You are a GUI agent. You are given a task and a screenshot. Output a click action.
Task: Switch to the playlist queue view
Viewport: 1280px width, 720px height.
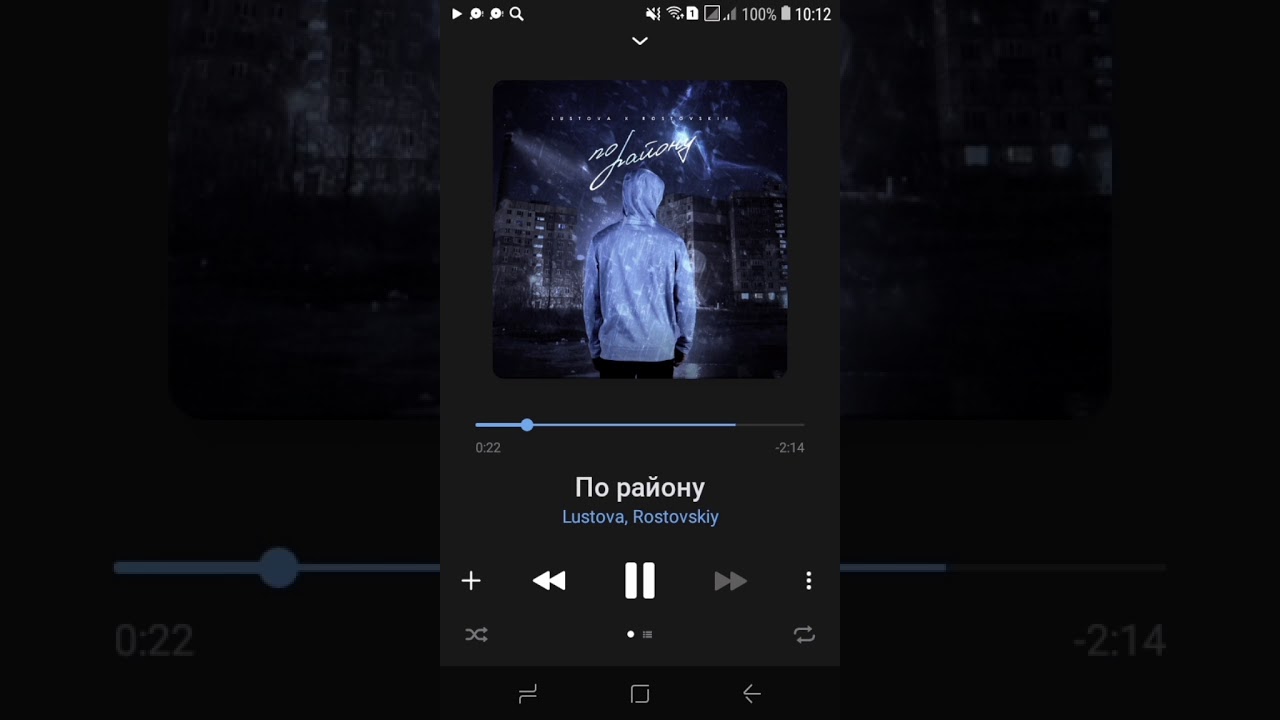[x=648, y=634]
